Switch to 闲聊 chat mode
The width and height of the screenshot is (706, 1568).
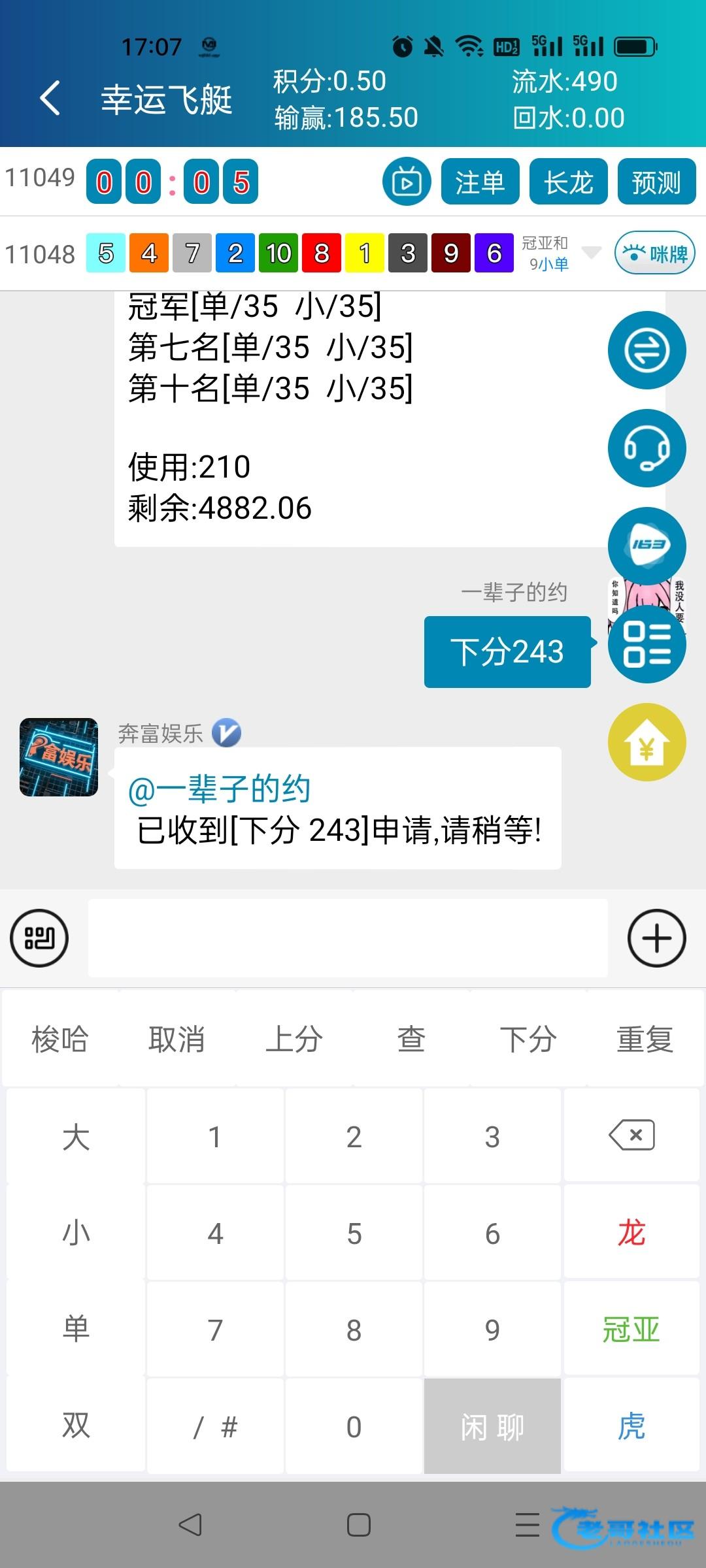(492, 1426)
